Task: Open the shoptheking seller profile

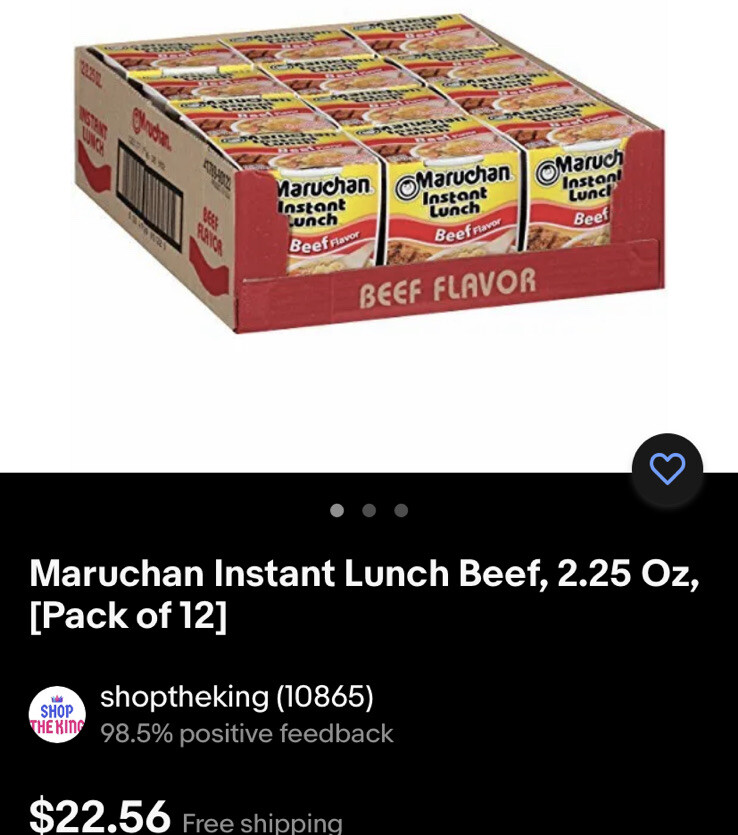Action: tap(236, 697)
